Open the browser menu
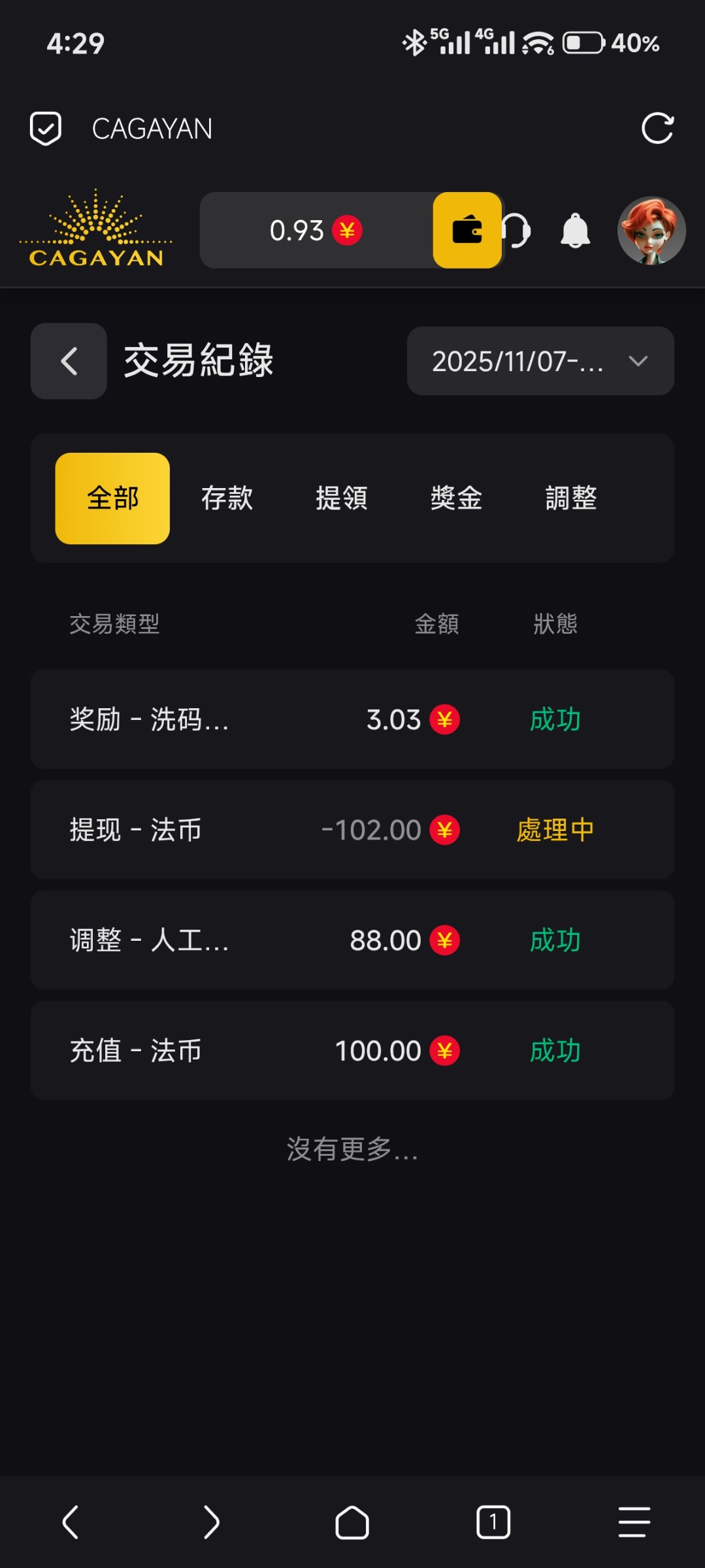The width and height of the screenshot is (705, 1568). (634, 1522)
